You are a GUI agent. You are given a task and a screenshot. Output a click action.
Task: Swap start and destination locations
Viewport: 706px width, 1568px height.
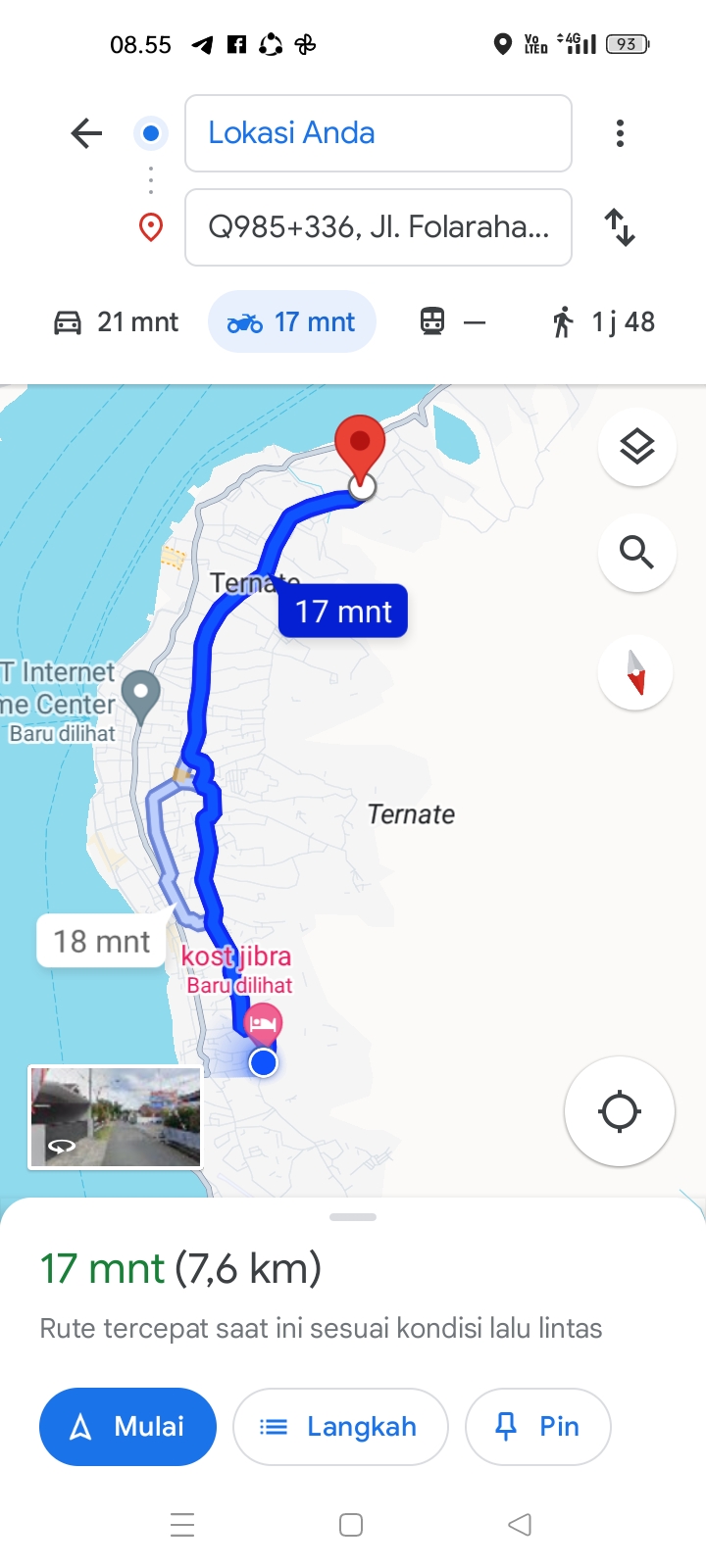pos(620,227)
